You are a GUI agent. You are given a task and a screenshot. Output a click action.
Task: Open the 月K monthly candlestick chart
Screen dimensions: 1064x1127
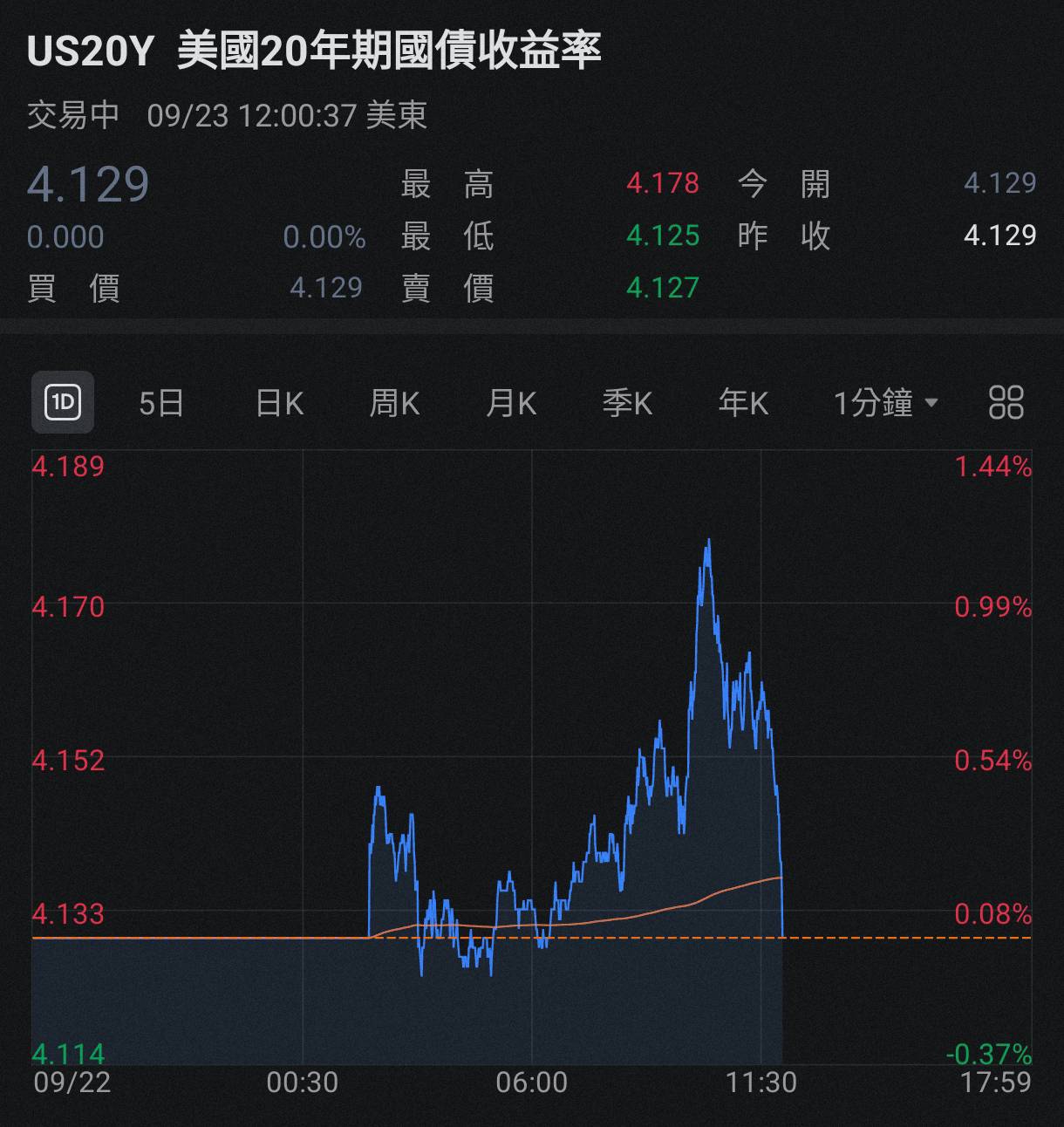point(511,403)
